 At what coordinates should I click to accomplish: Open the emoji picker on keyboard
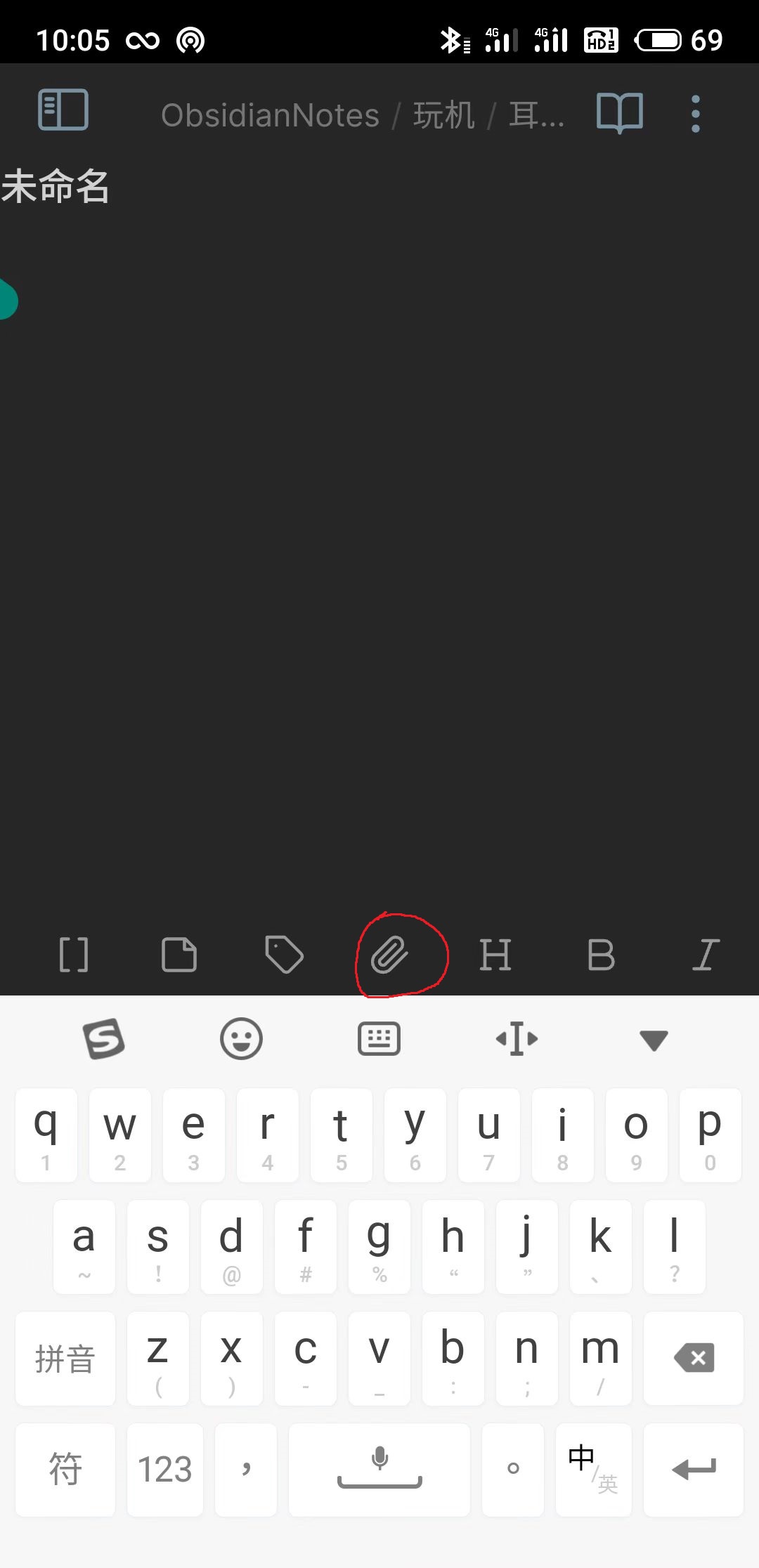pos(241,1038)
